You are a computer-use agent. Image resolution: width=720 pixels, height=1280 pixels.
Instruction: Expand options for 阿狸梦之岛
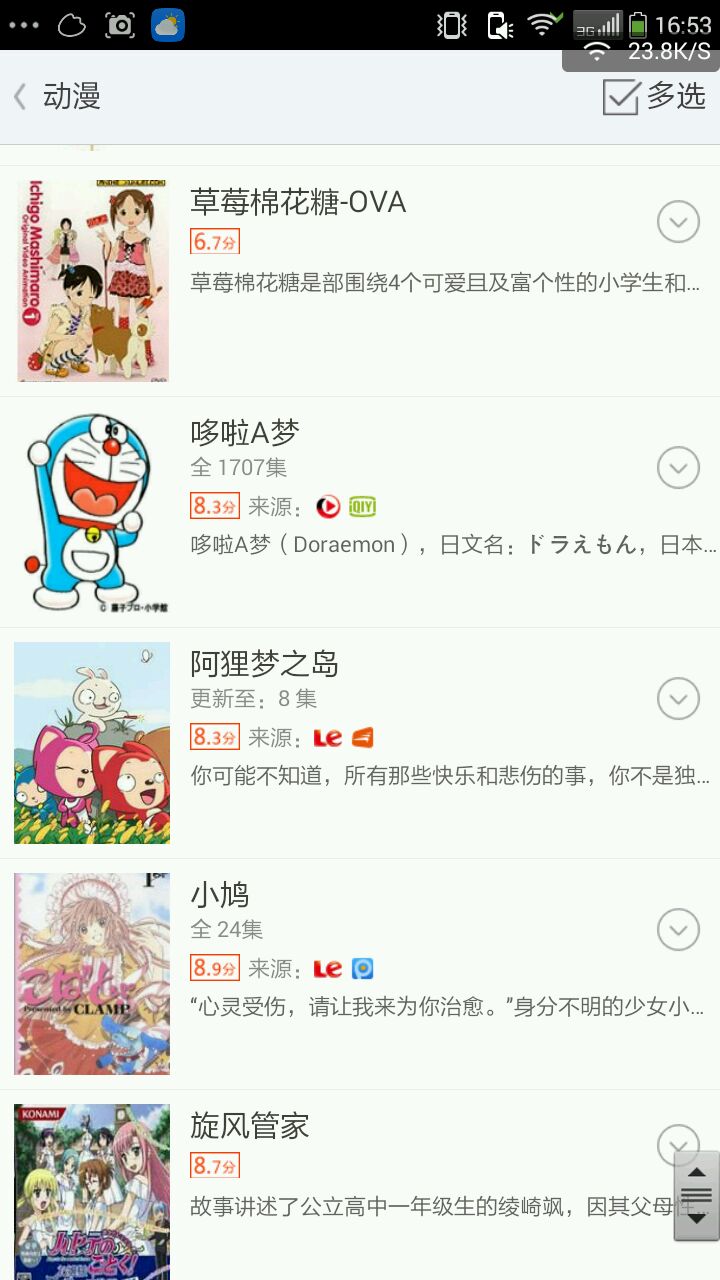click(x=678, y=698)
